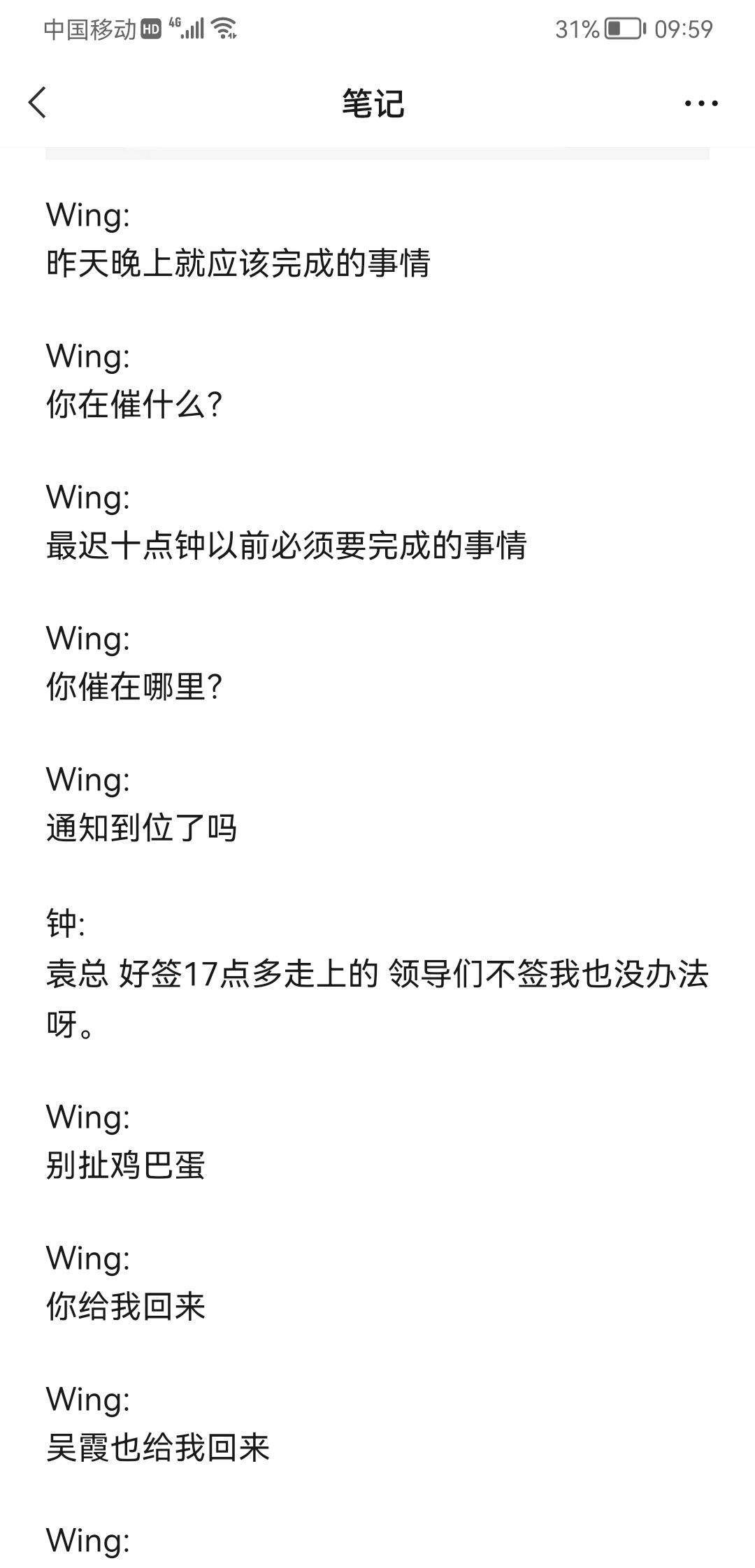
Task: Open the three-dot overflow menu
Action: point(700,103)
